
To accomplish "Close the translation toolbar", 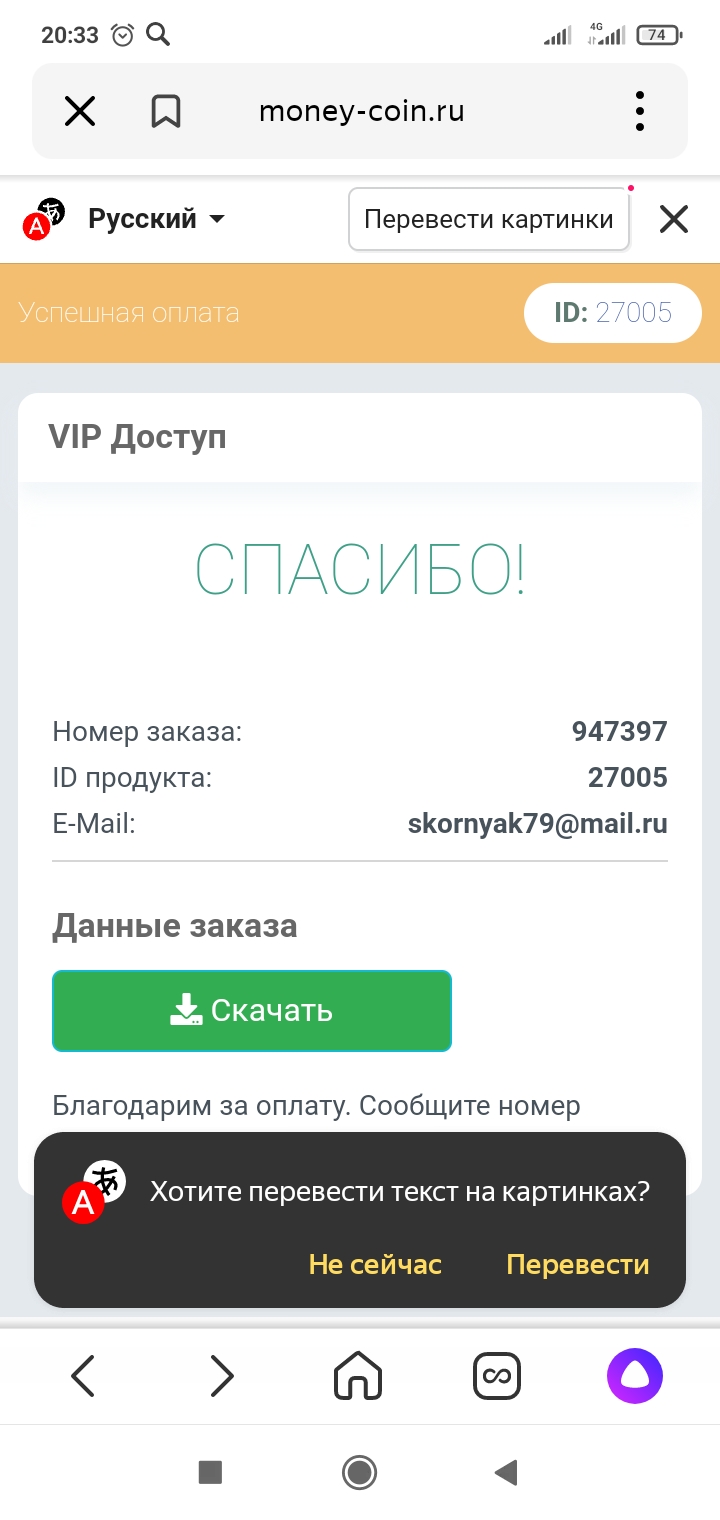I will 674,219.
